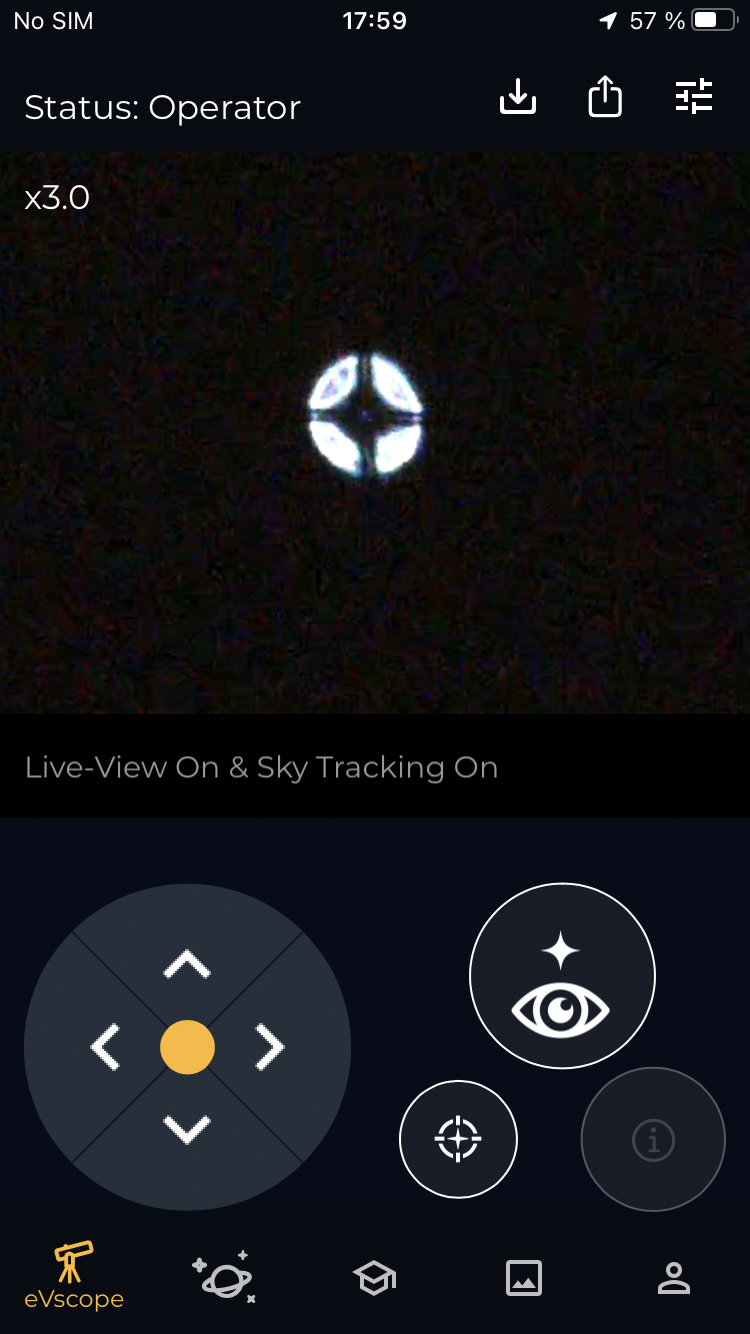Tap the crosshair target button
This screenshot has width=750, height=1334.
click(x=458, y=1139)
